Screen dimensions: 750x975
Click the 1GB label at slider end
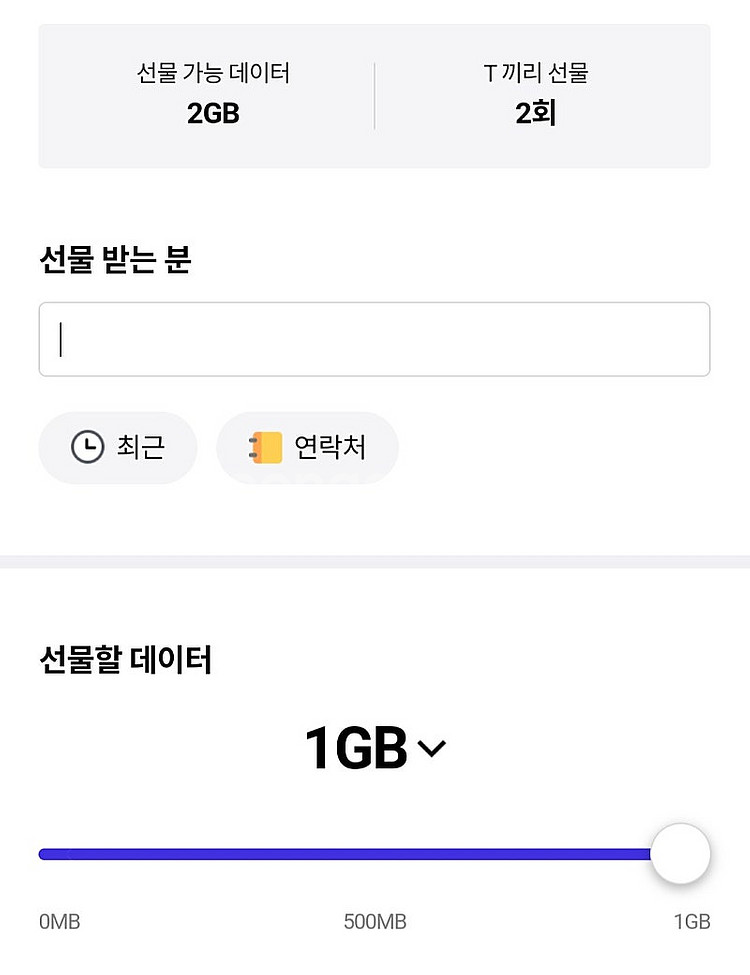click(695, 922)
